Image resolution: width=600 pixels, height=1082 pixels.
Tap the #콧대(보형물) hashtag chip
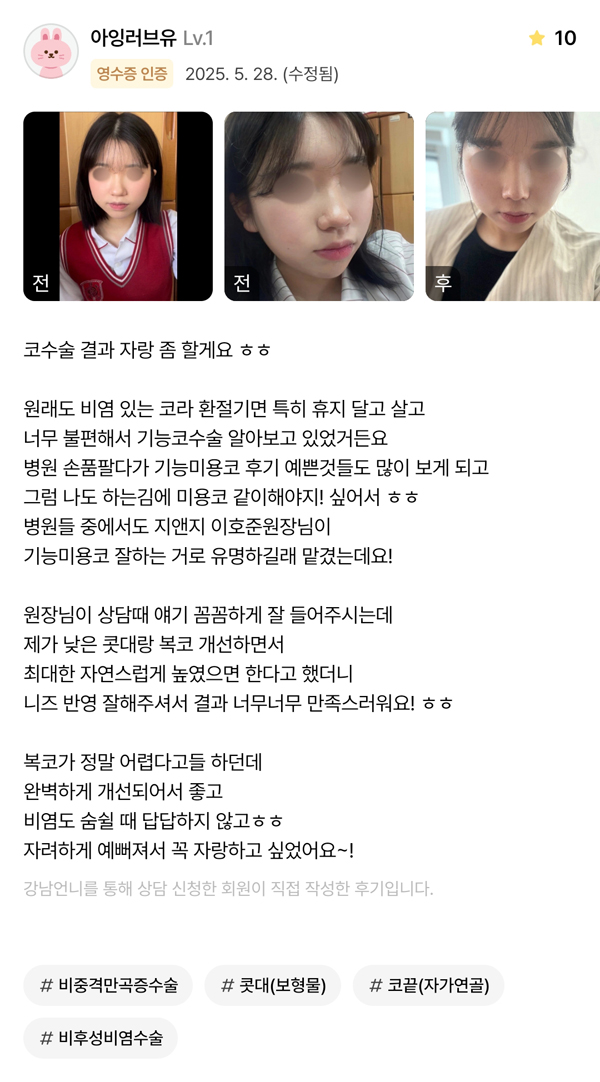point(273,985)
